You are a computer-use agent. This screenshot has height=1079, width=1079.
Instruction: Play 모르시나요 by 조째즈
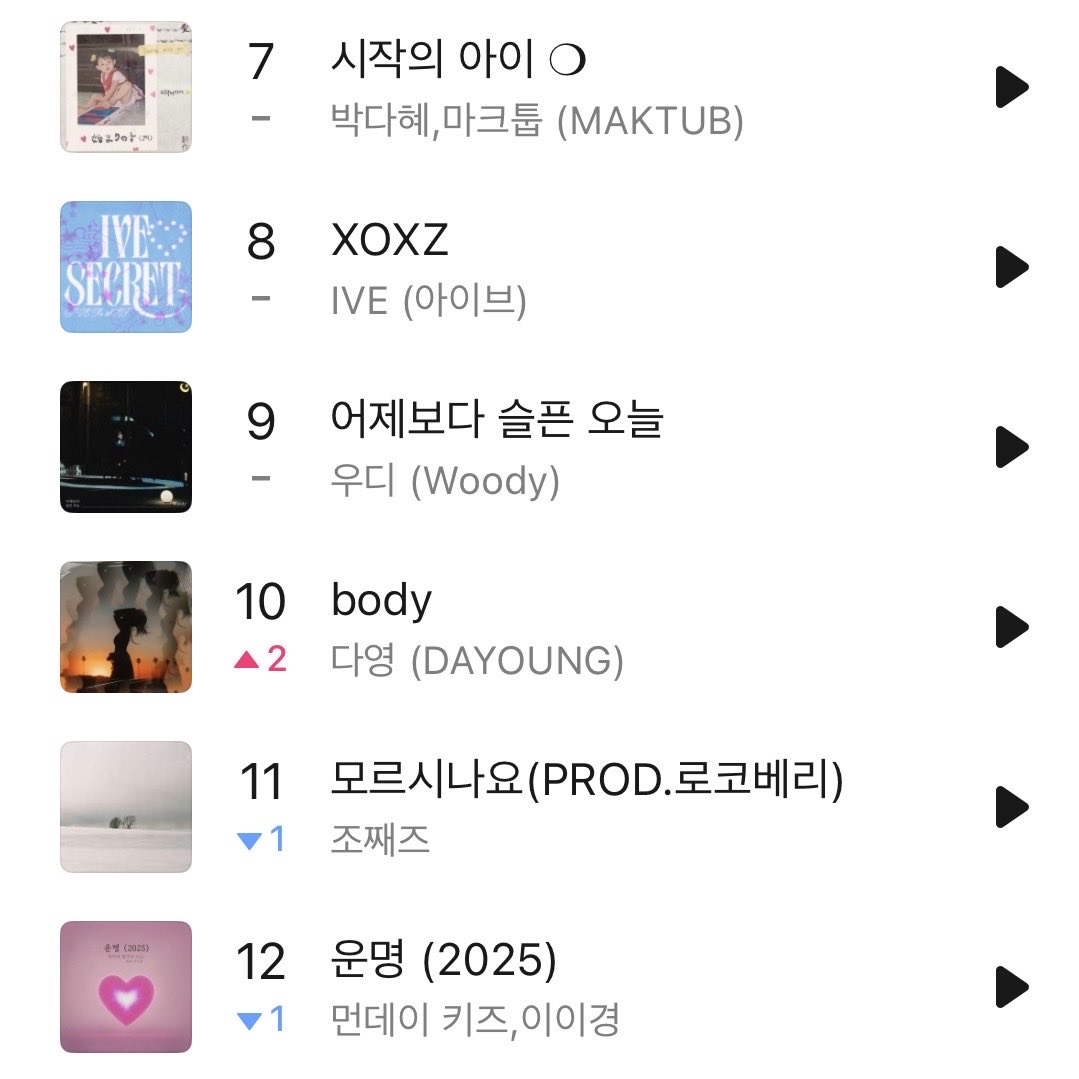point(1011,807)
